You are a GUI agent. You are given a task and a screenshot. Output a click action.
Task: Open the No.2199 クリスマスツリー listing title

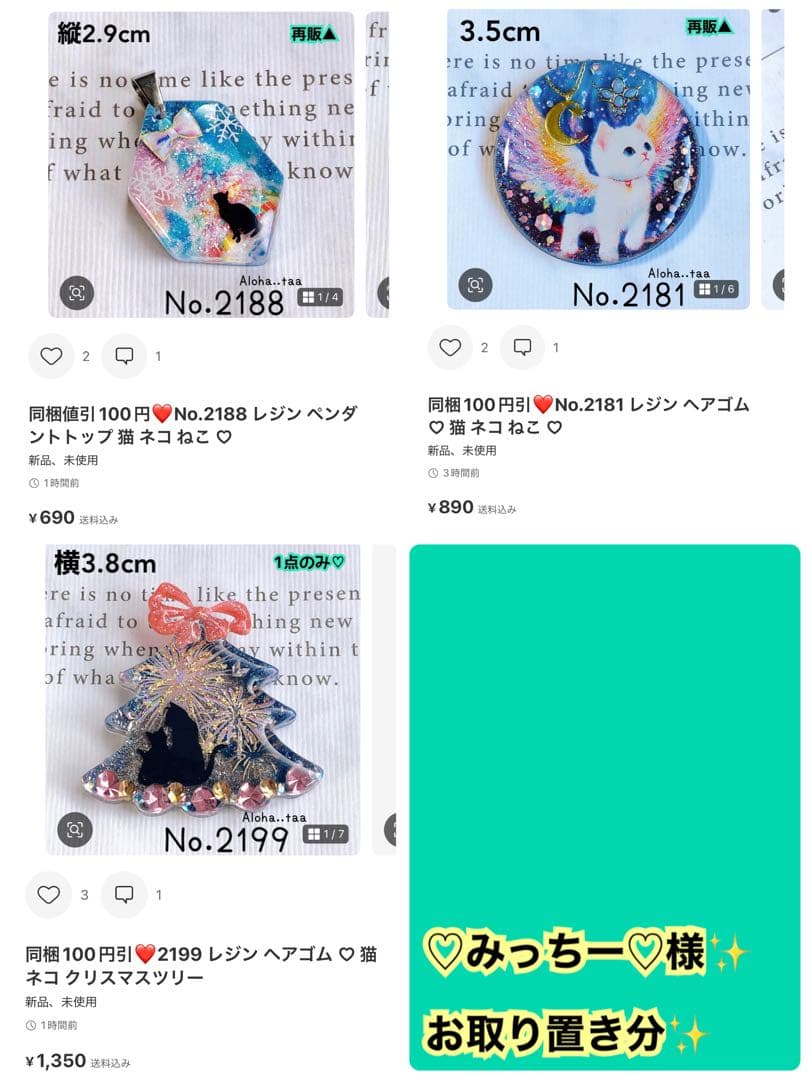197,963
